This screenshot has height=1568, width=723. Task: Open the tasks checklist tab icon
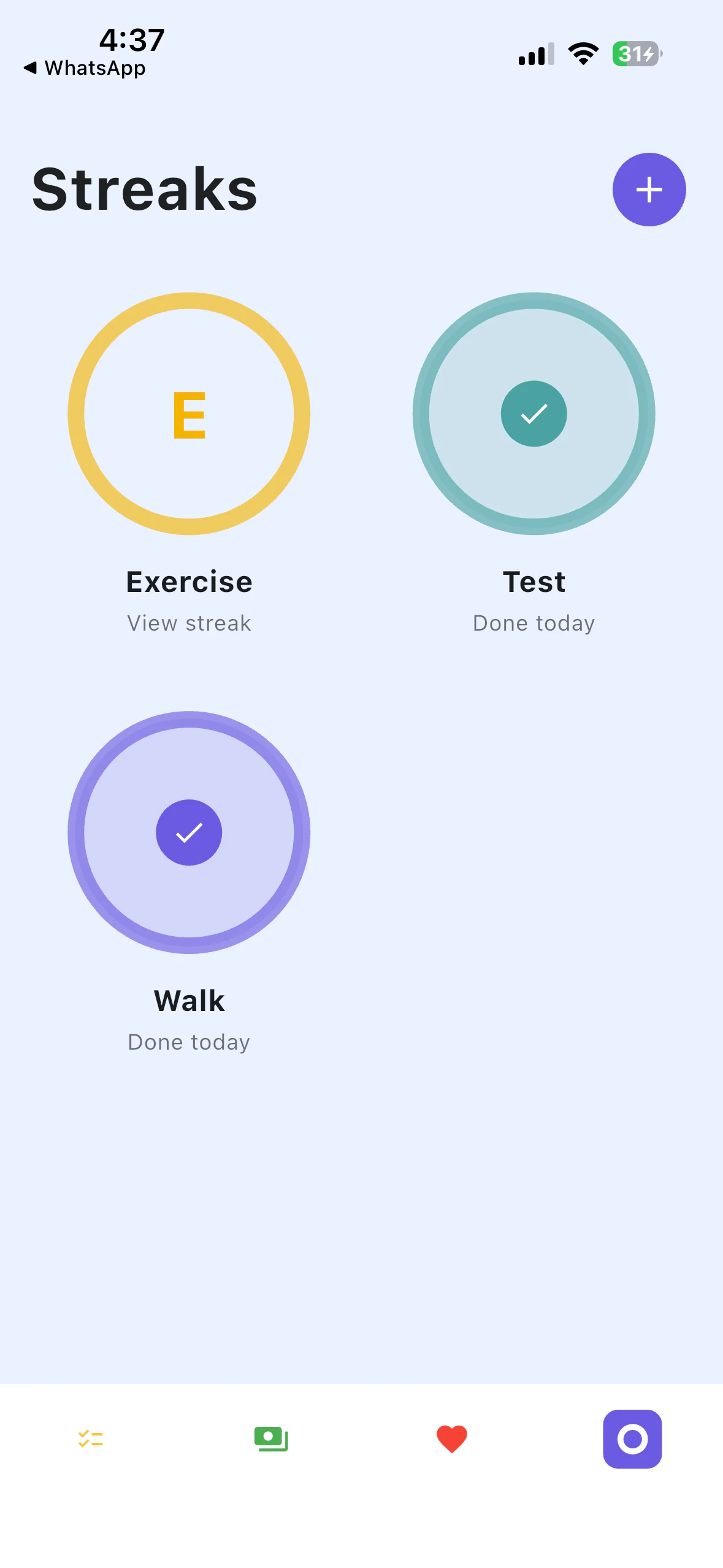point(91,1439)
